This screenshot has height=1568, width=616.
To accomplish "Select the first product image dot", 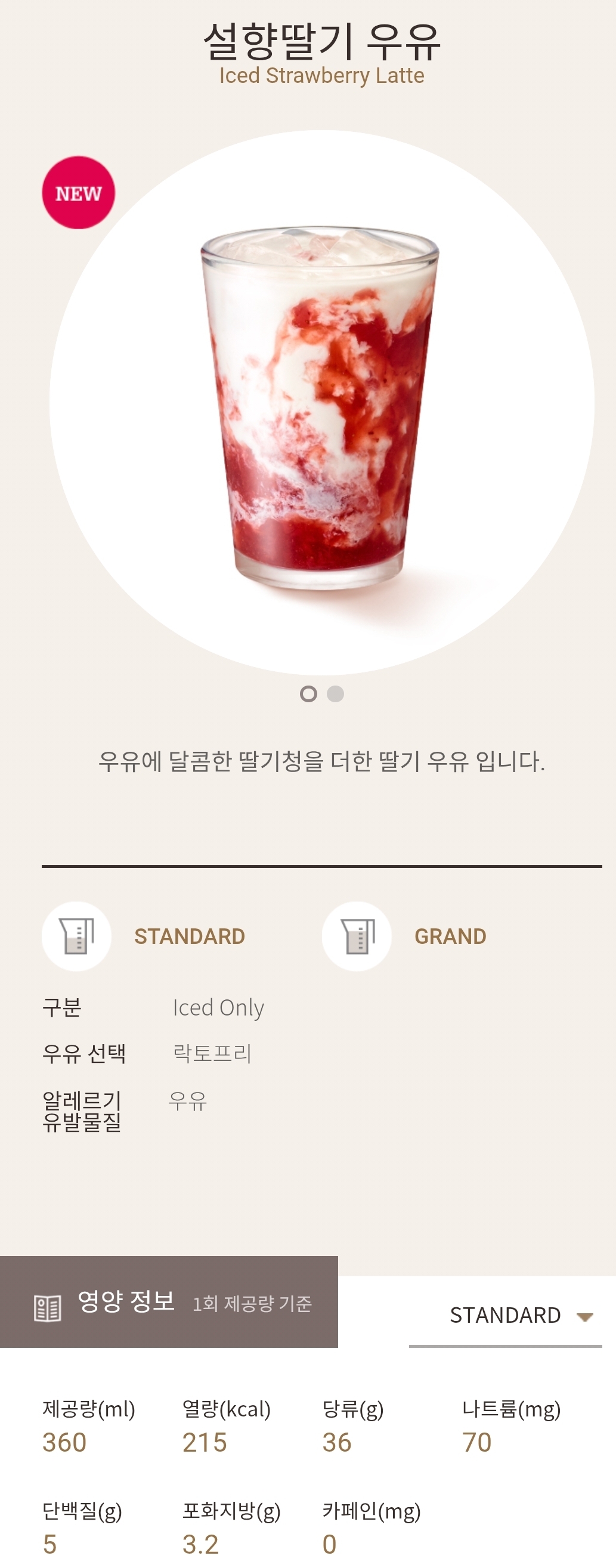I will 308,694.
